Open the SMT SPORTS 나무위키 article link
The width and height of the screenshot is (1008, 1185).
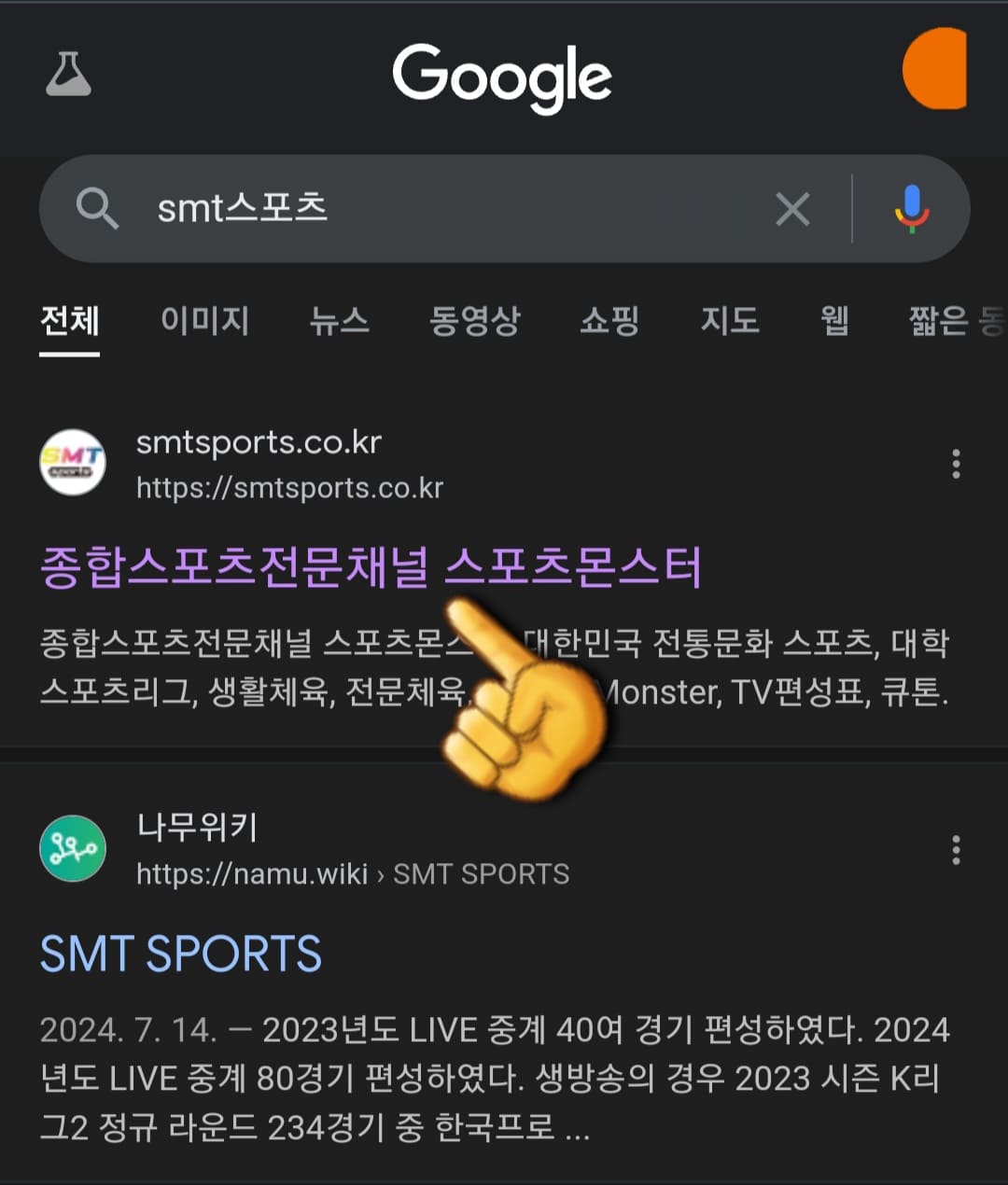[x=180, y=953]
